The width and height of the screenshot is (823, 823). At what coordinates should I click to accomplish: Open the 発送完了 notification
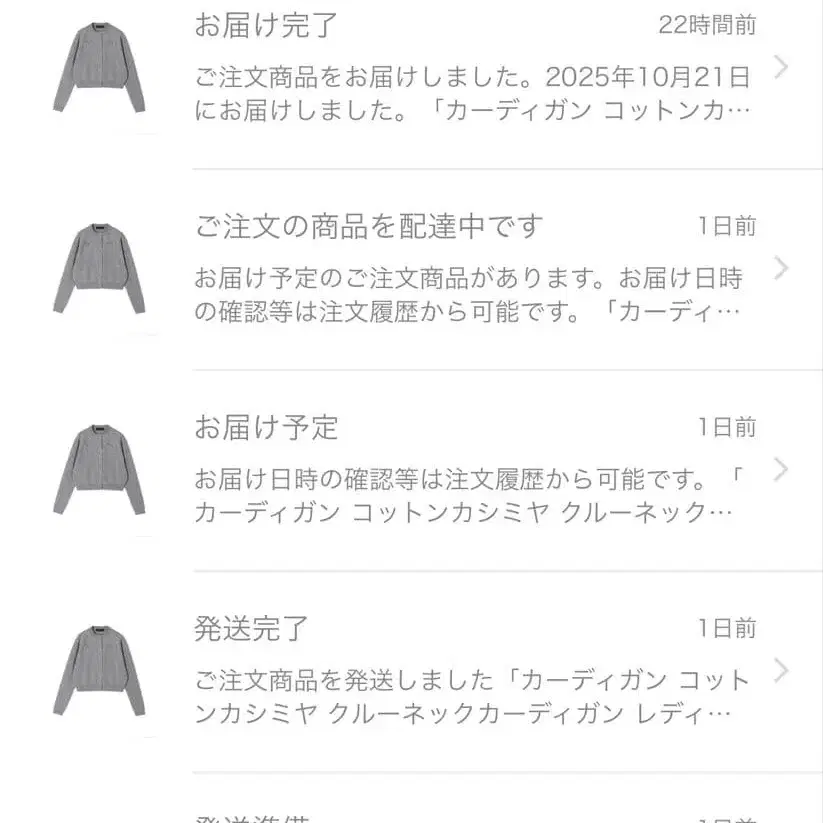[x=470, y=671]
